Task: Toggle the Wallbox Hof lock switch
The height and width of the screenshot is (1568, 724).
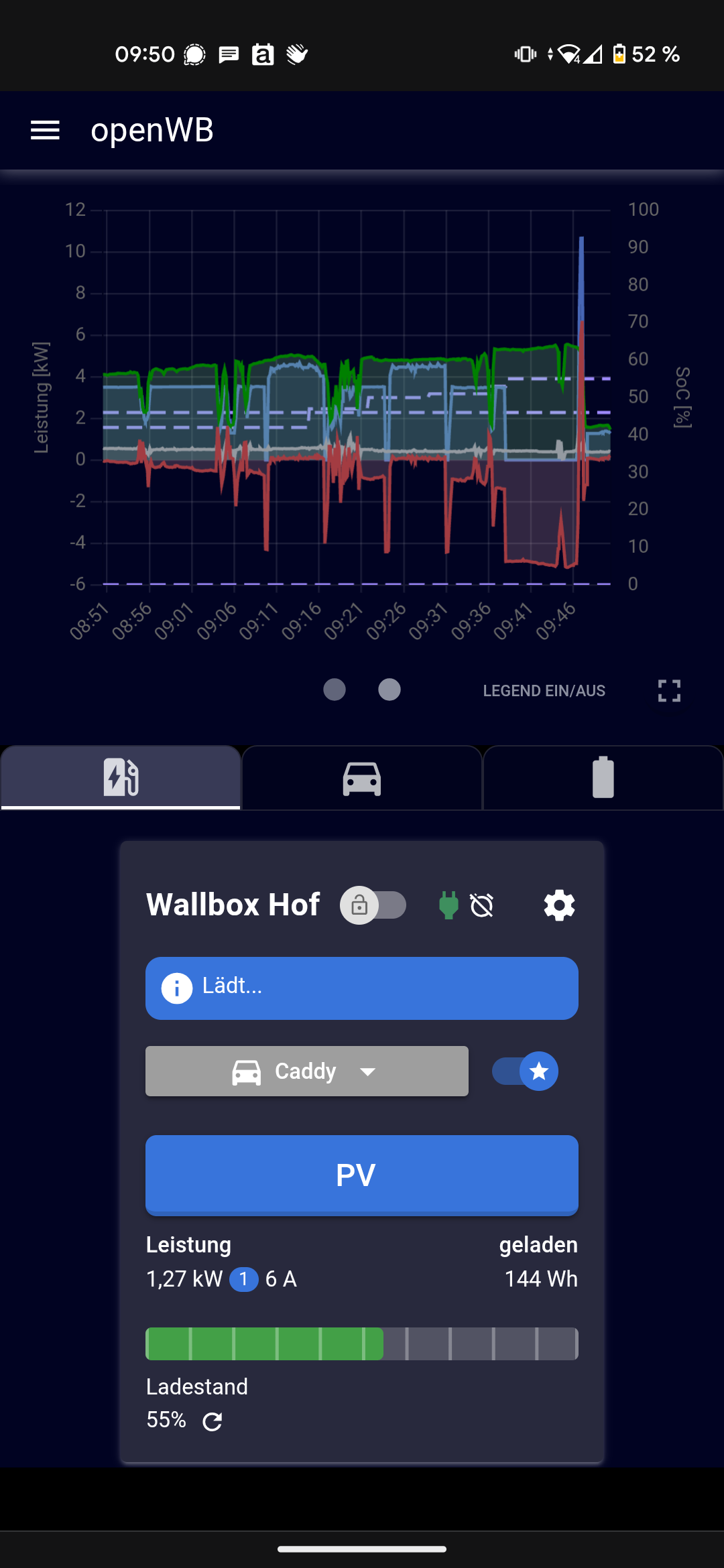Action: (373, 905)
